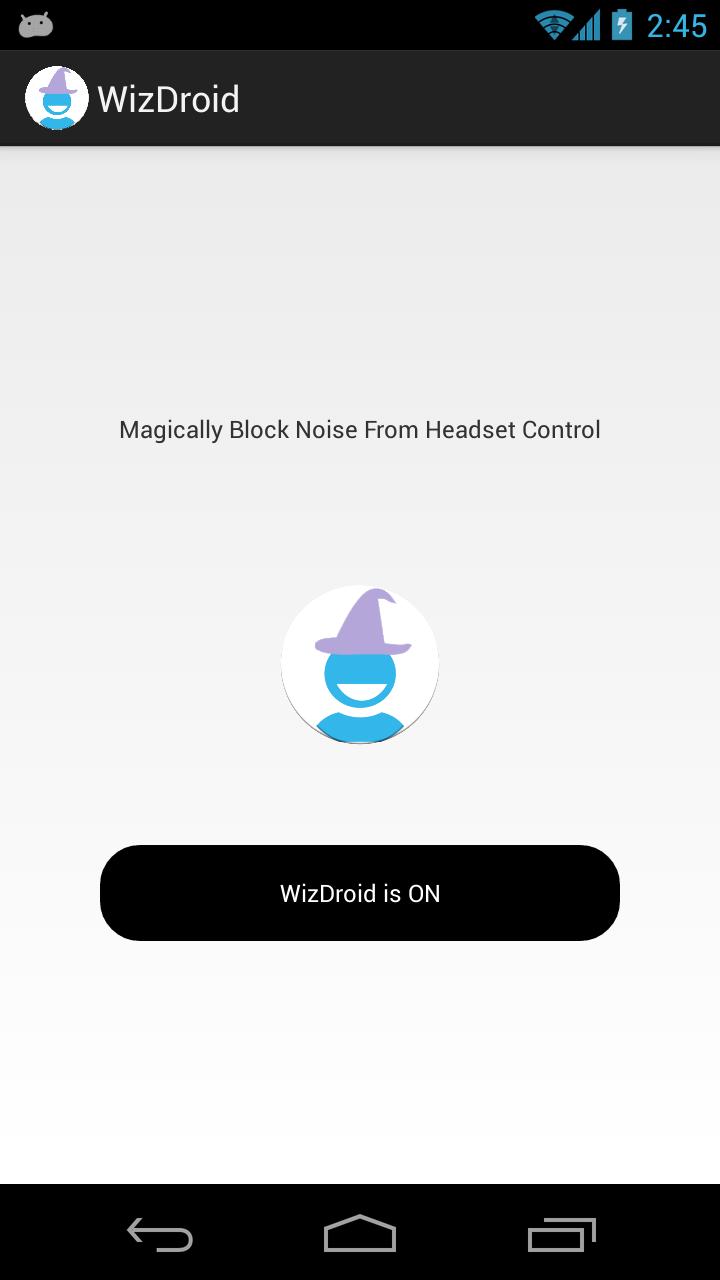The width and height of the screenshot is (720, 1280).
Task: Tap the large wizard avatar image
Action: (360, 663)
